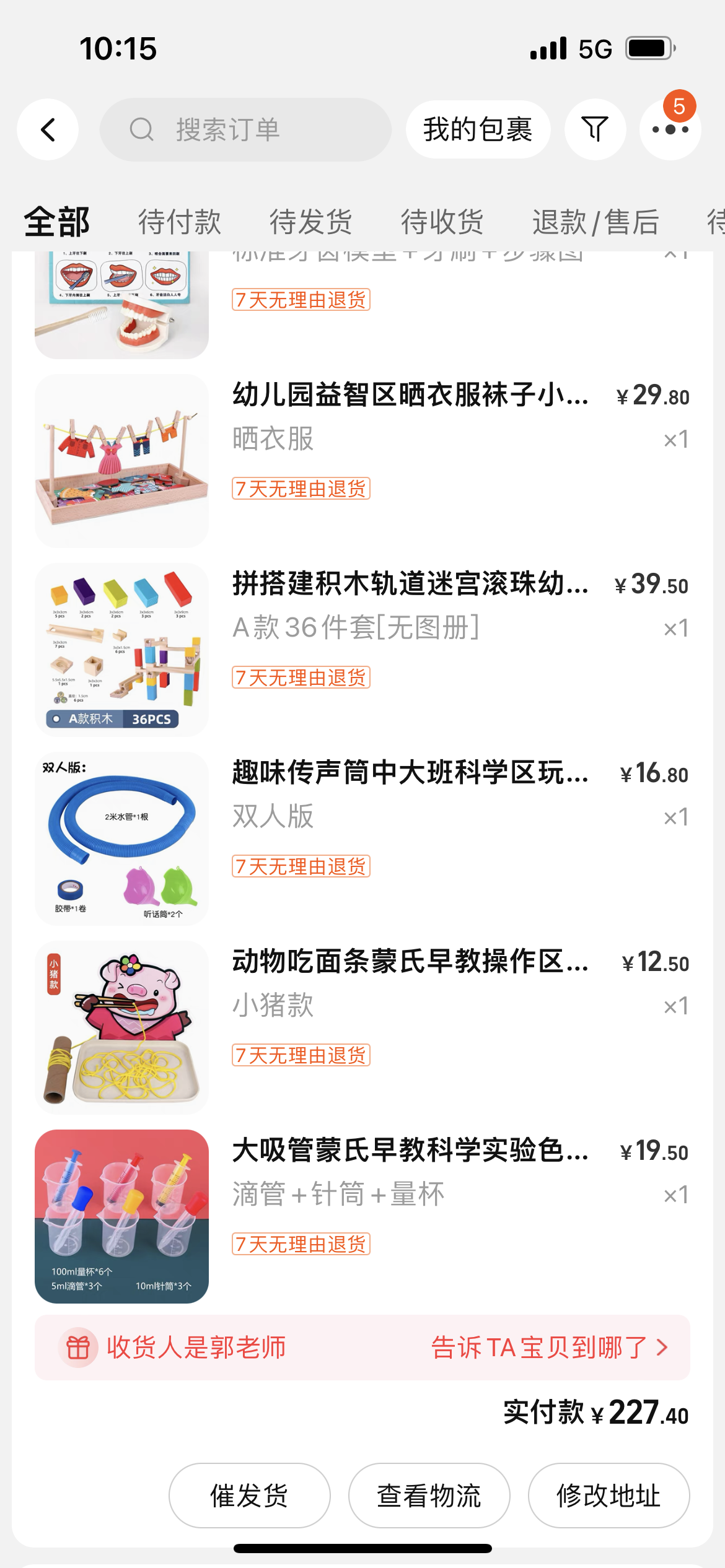Image resolution: width=725 pixels, height=1568 pixels.
Task: Tap 修改地址 to change address
Action: [609, 1496]
